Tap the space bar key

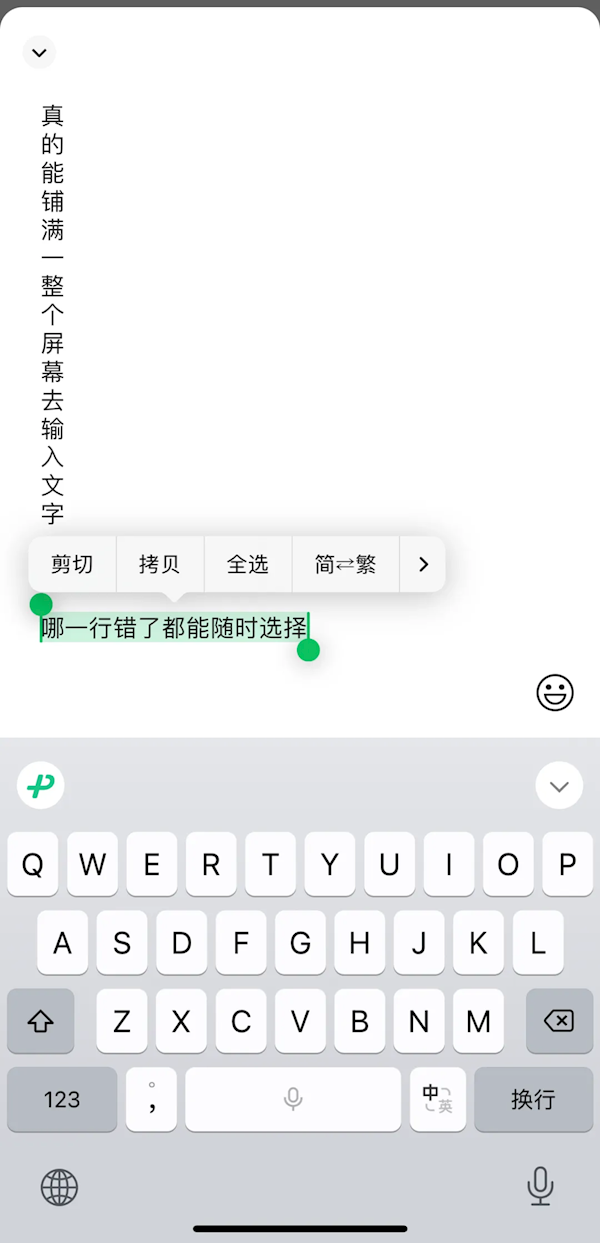click(x=293, y=1100)
